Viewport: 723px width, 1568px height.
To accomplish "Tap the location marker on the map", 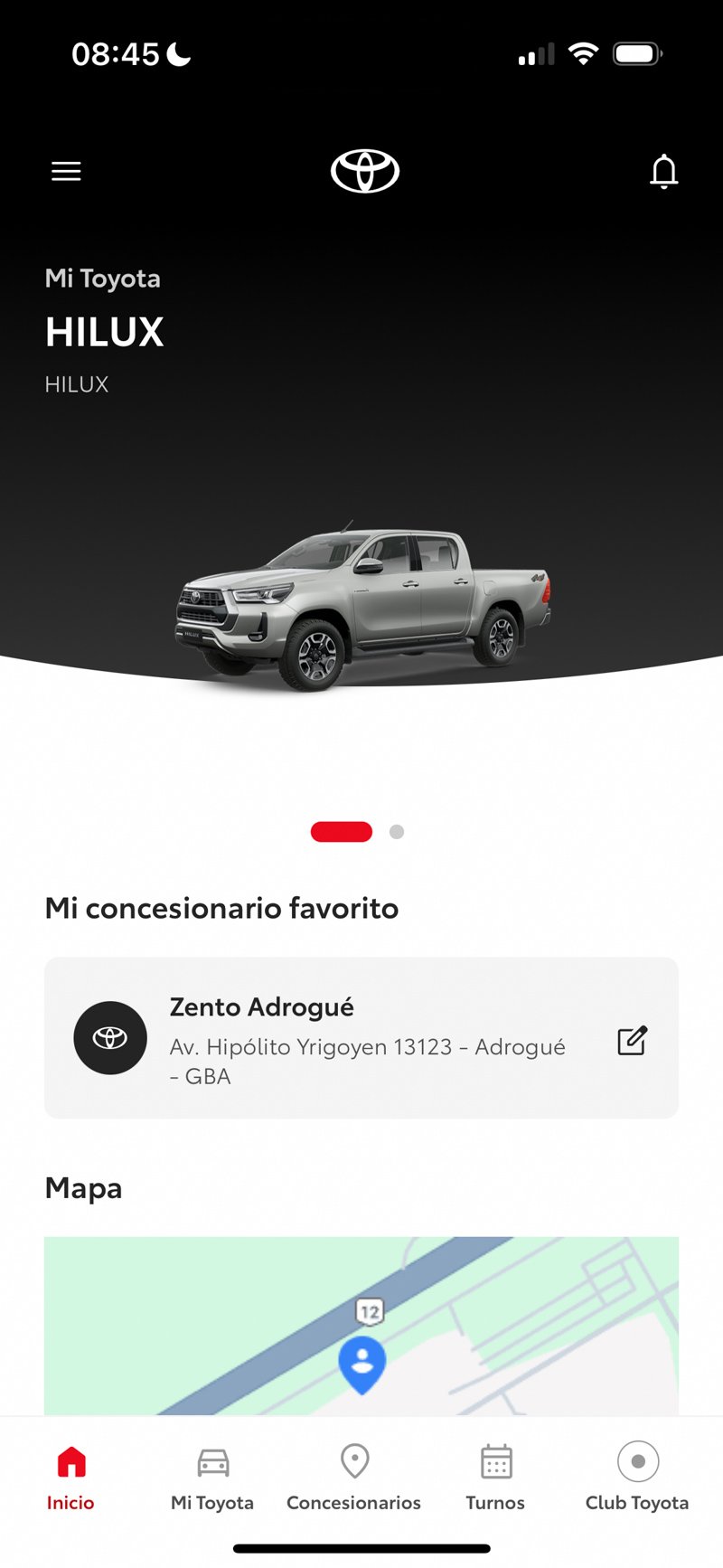I will pos(362,1360).
